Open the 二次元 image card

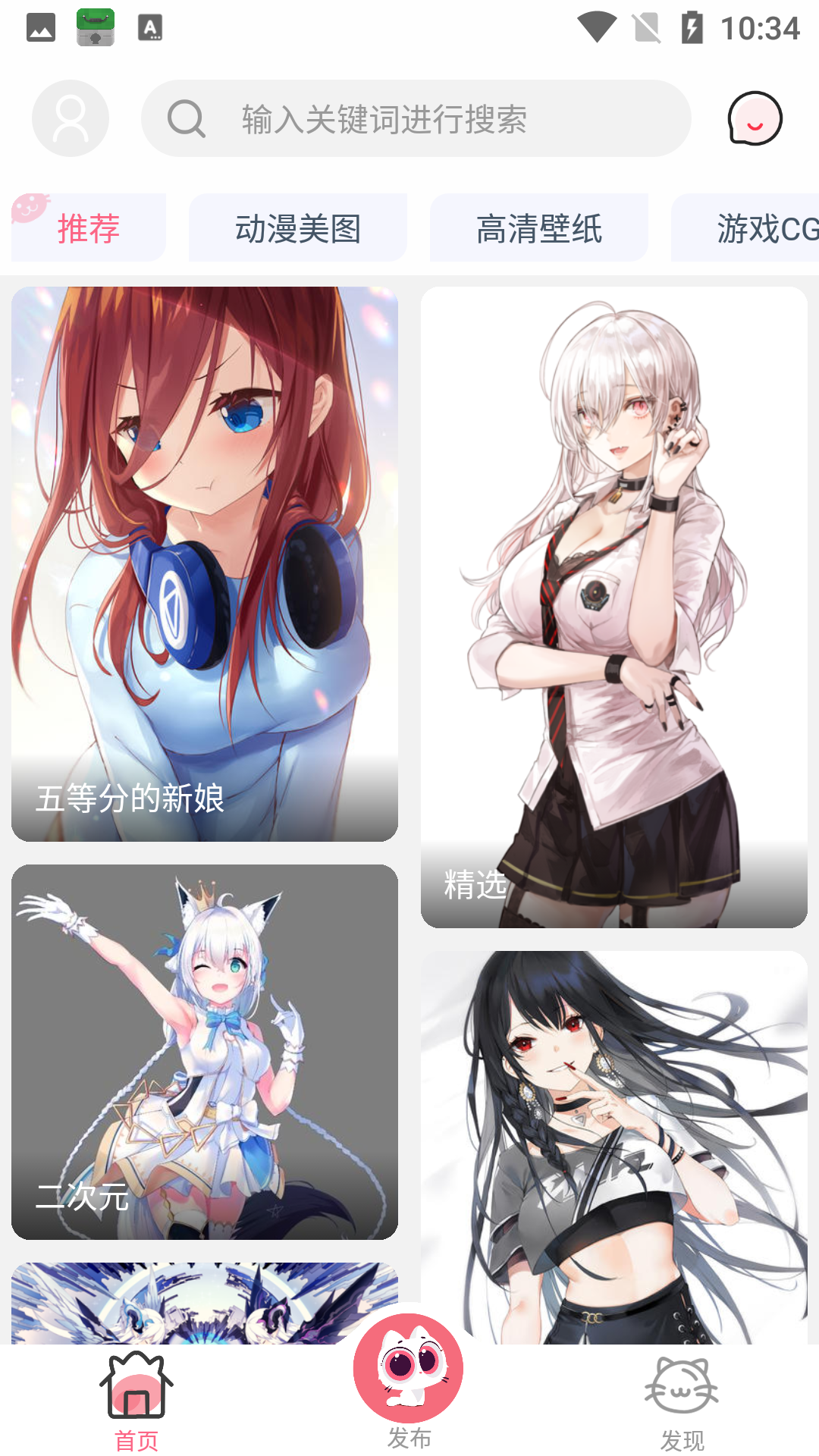point(205,1052)
